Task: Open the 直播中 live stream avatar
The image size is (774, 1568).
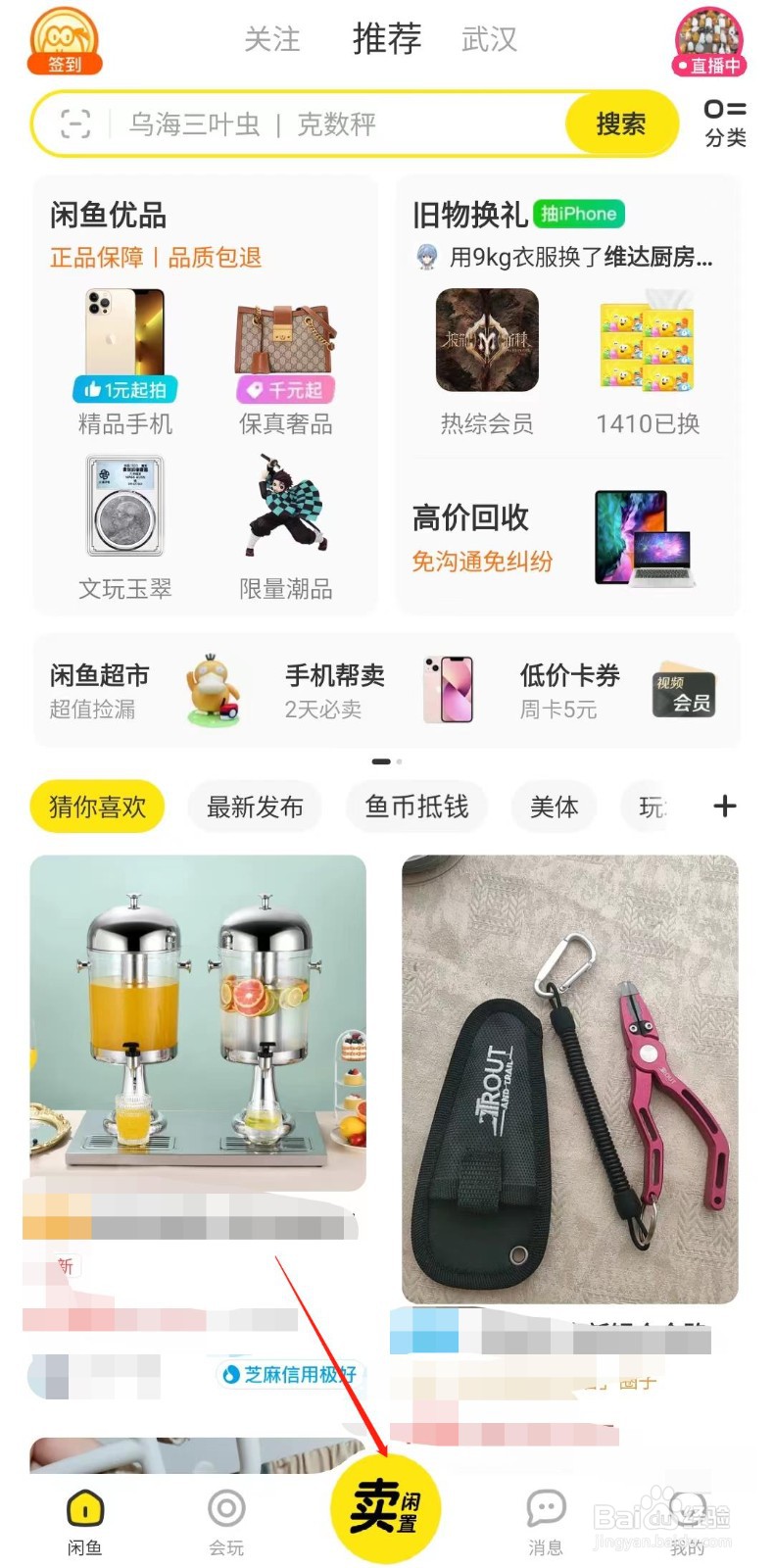Action: tap(707, 39)
